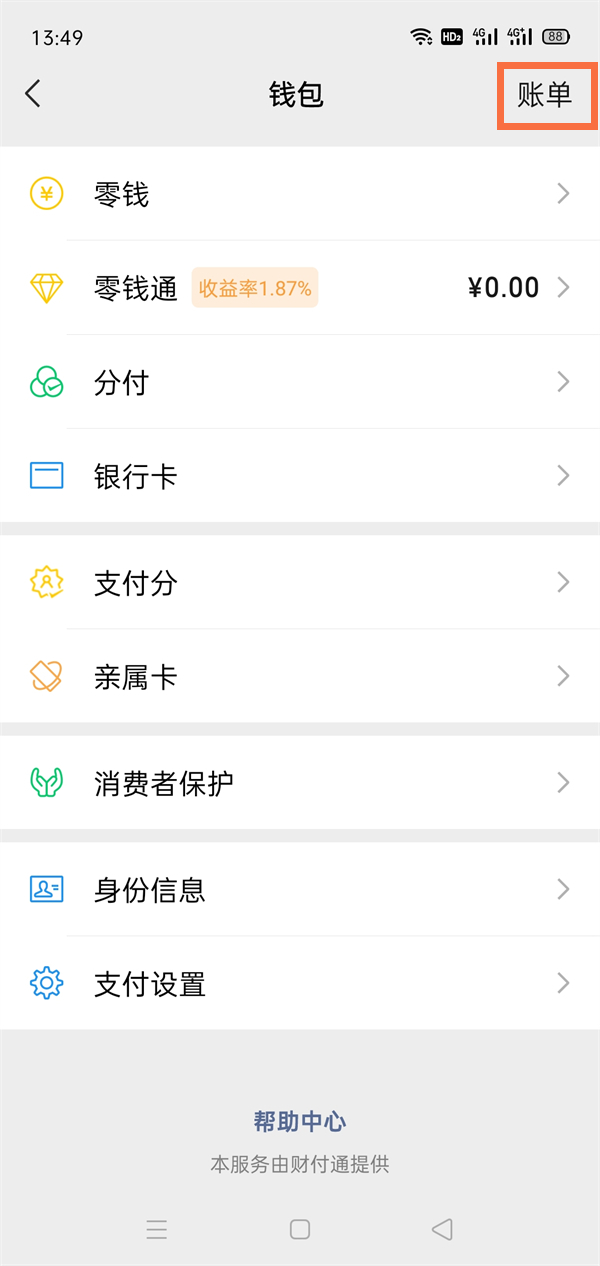
Task: Tap the 帮助中心 help link
Action: pos(300,1121)
